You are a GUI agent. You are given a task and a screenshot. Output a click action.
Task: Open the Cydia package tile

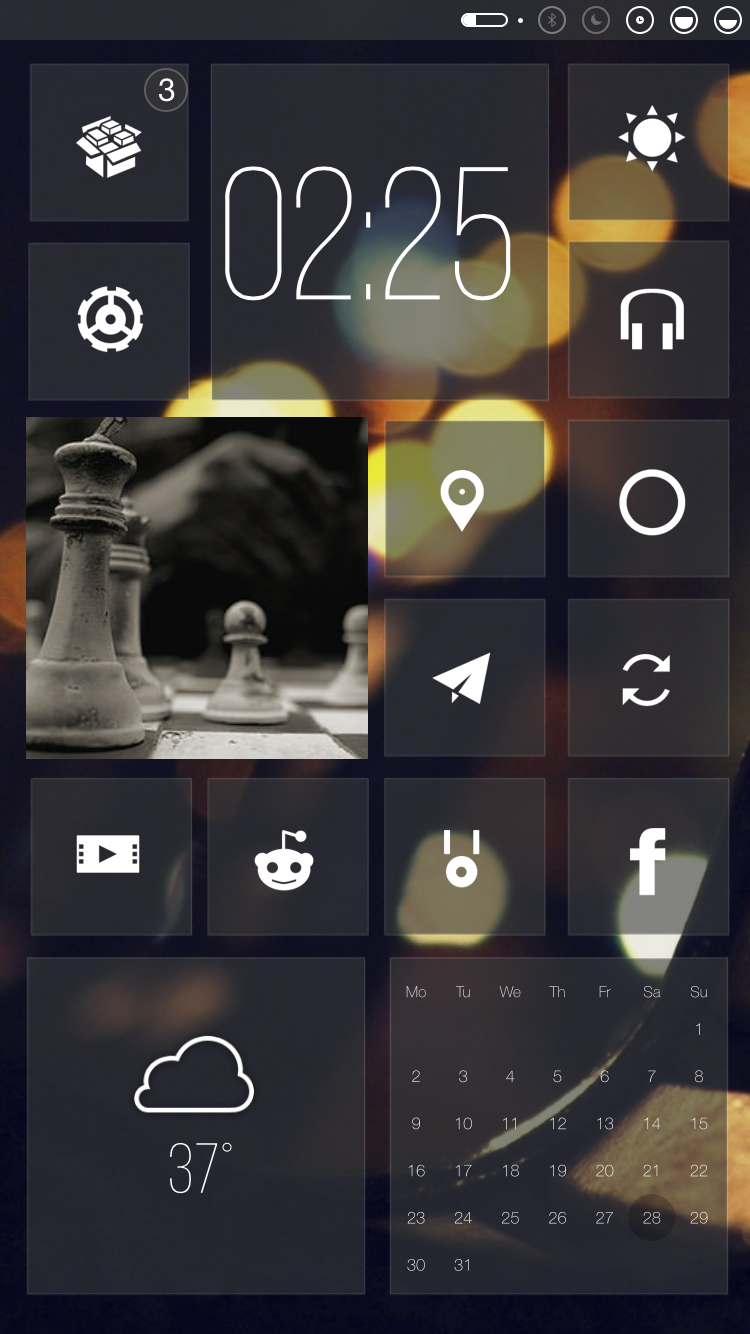click(109, 143)
